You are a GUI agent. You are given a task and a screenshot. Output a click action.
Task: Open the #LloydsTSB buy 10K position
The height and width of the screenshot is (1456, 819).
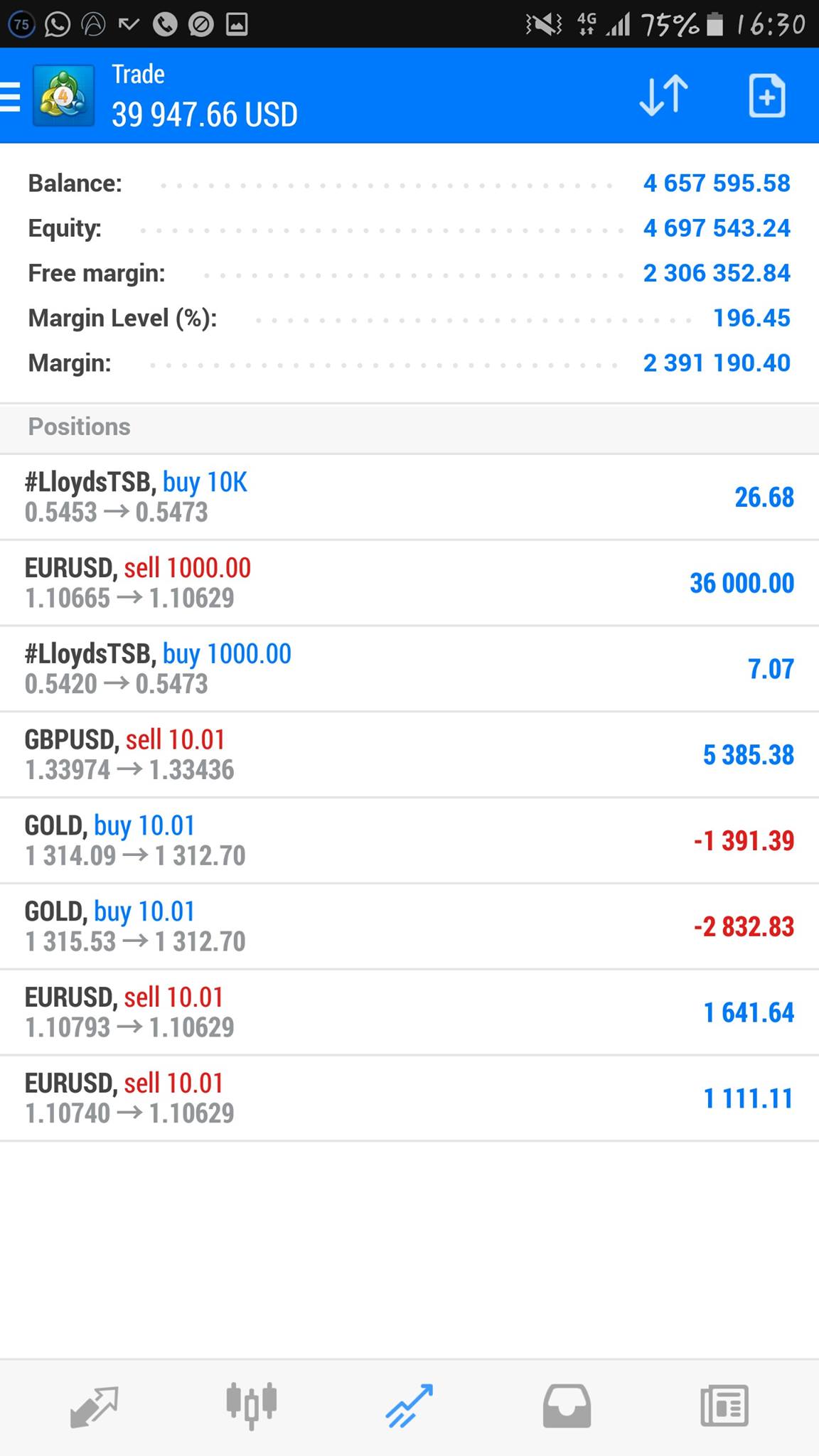[409, 497]
